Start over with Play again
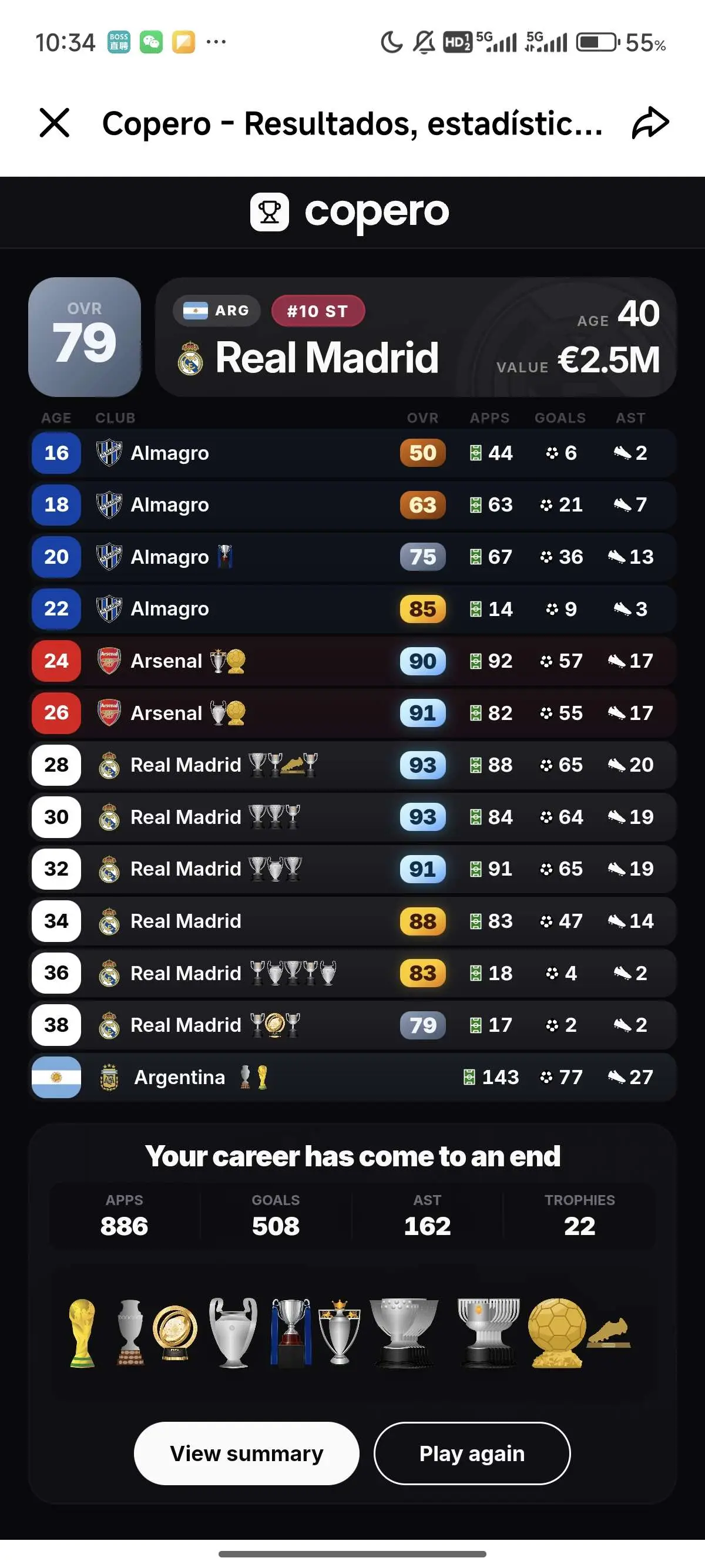 [x=472, y=1453]
